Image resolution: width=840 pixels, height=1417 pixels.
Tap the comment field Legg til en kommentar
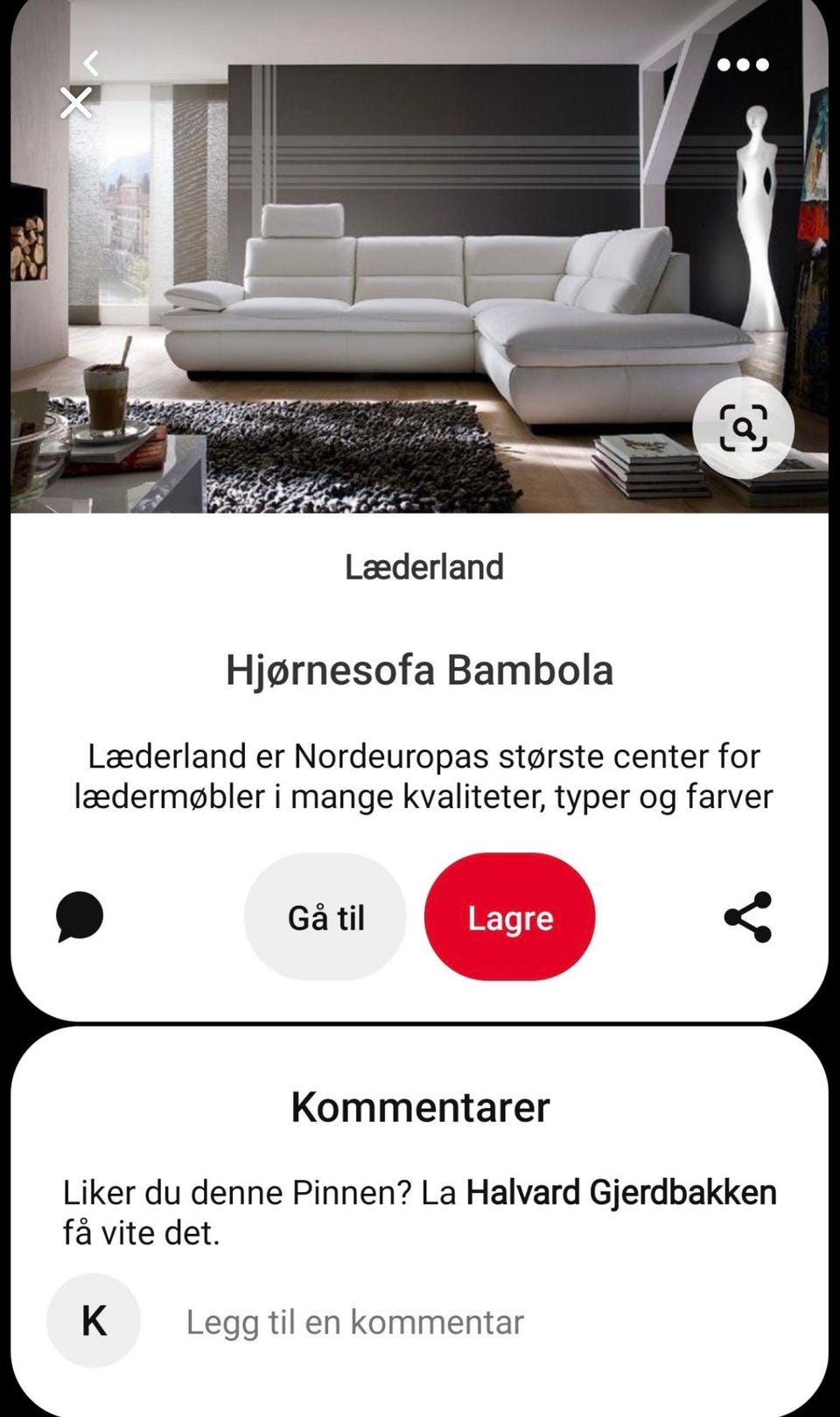(x=353, y=1320)
